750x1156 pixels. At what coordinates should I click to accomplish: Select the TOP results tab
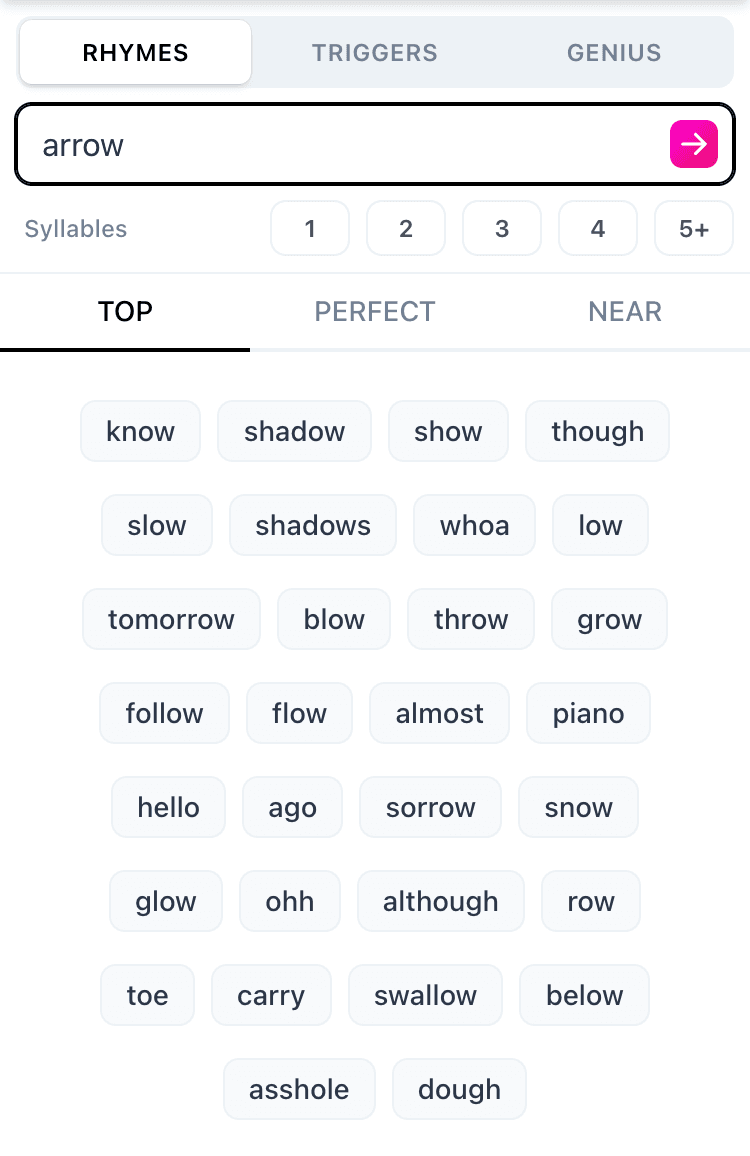[125, 311]
